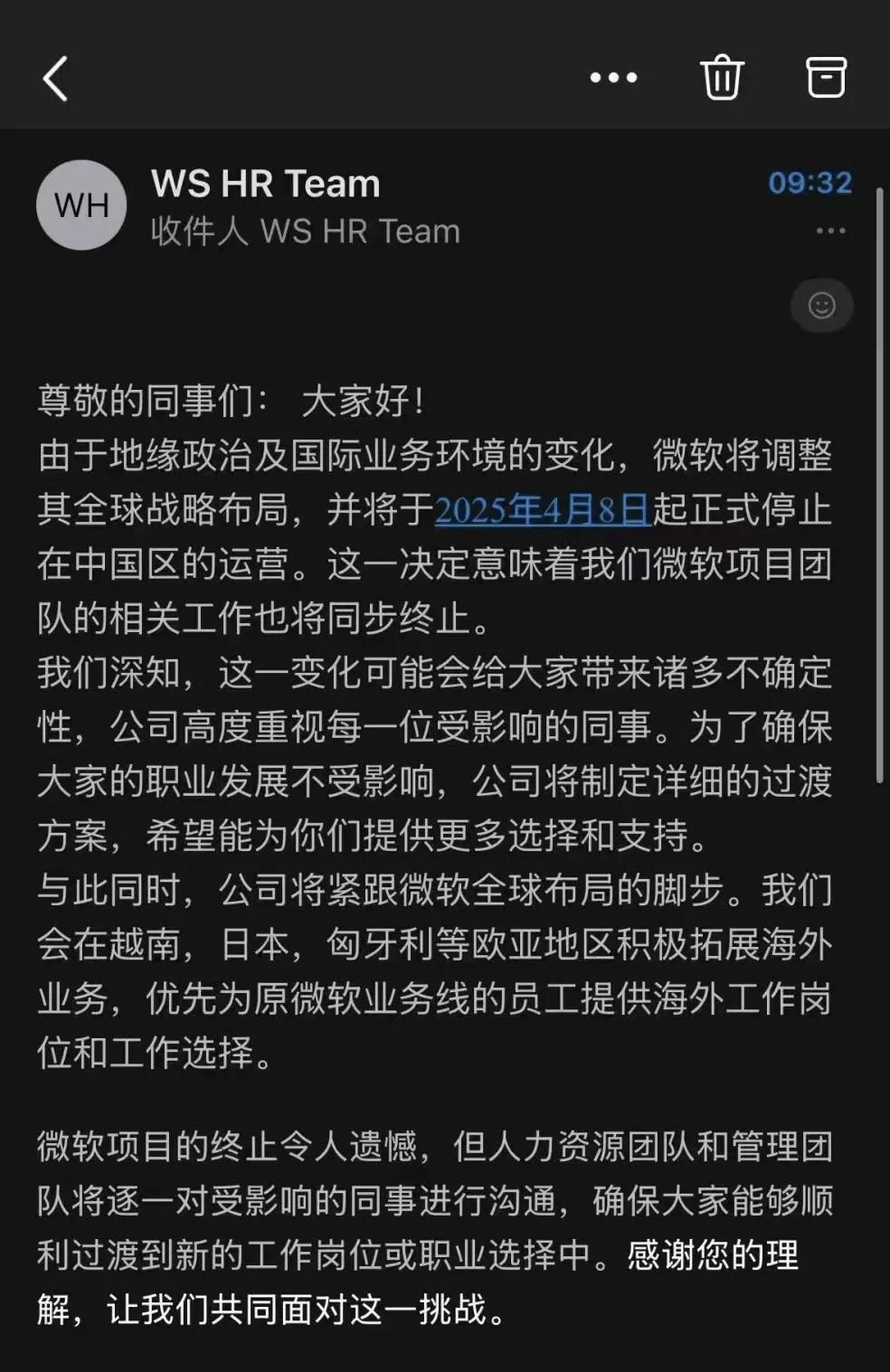The image size is (890, 1372).
Task: Delete this email
Action: tap(722, 78)
